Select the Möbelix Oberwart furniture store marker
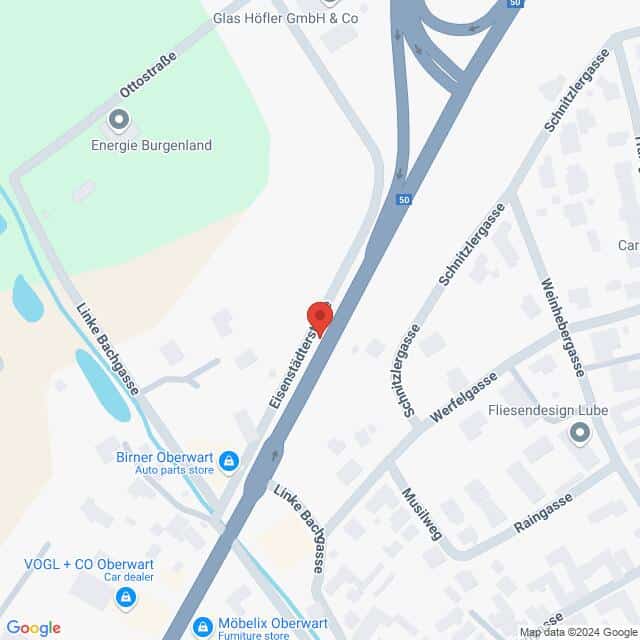Image resolution: width=640 pixels, height=640 pixels. click(203, 625)
